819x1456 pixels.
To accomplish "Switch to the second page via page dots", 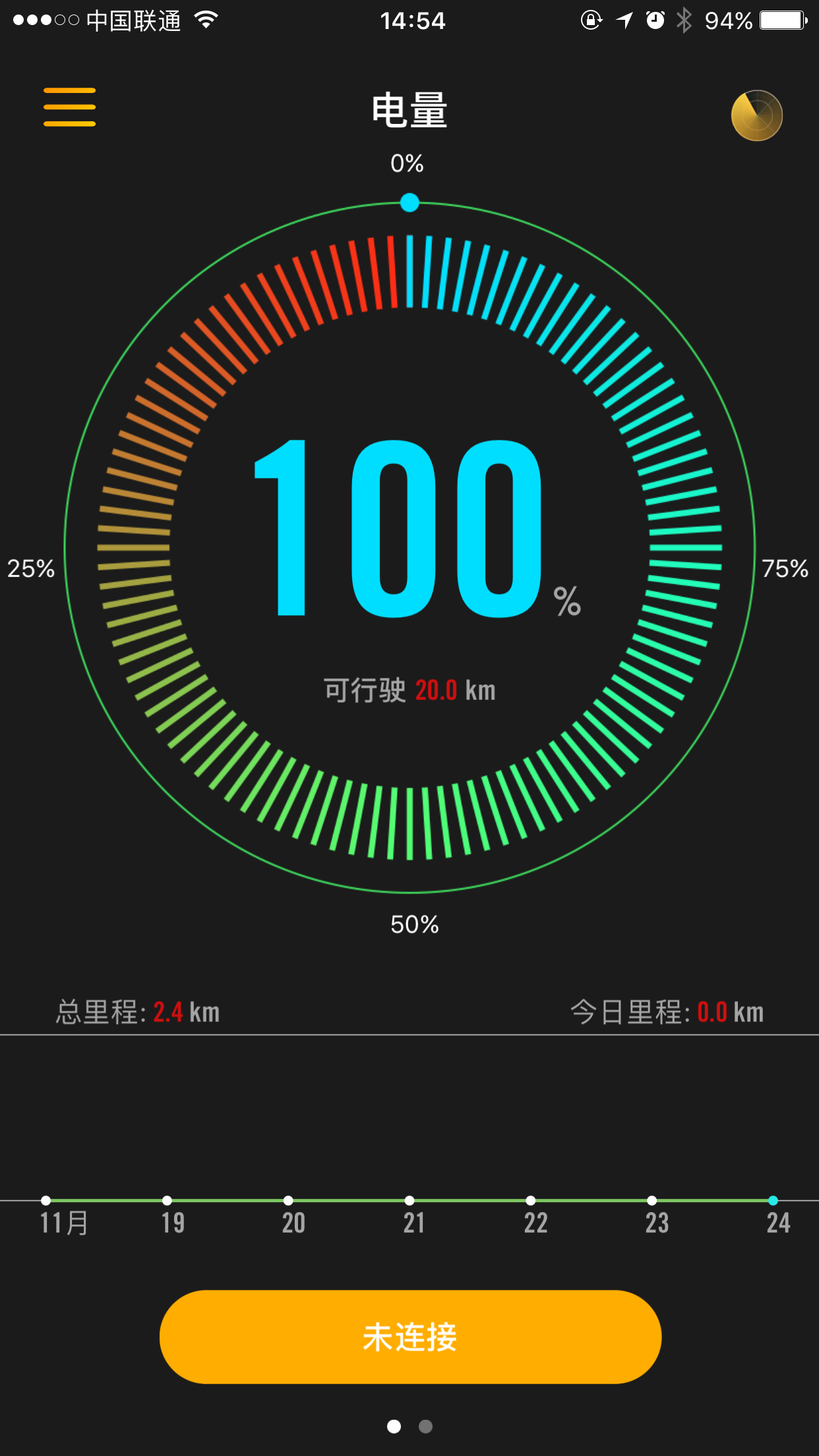I will point(425,1426).
